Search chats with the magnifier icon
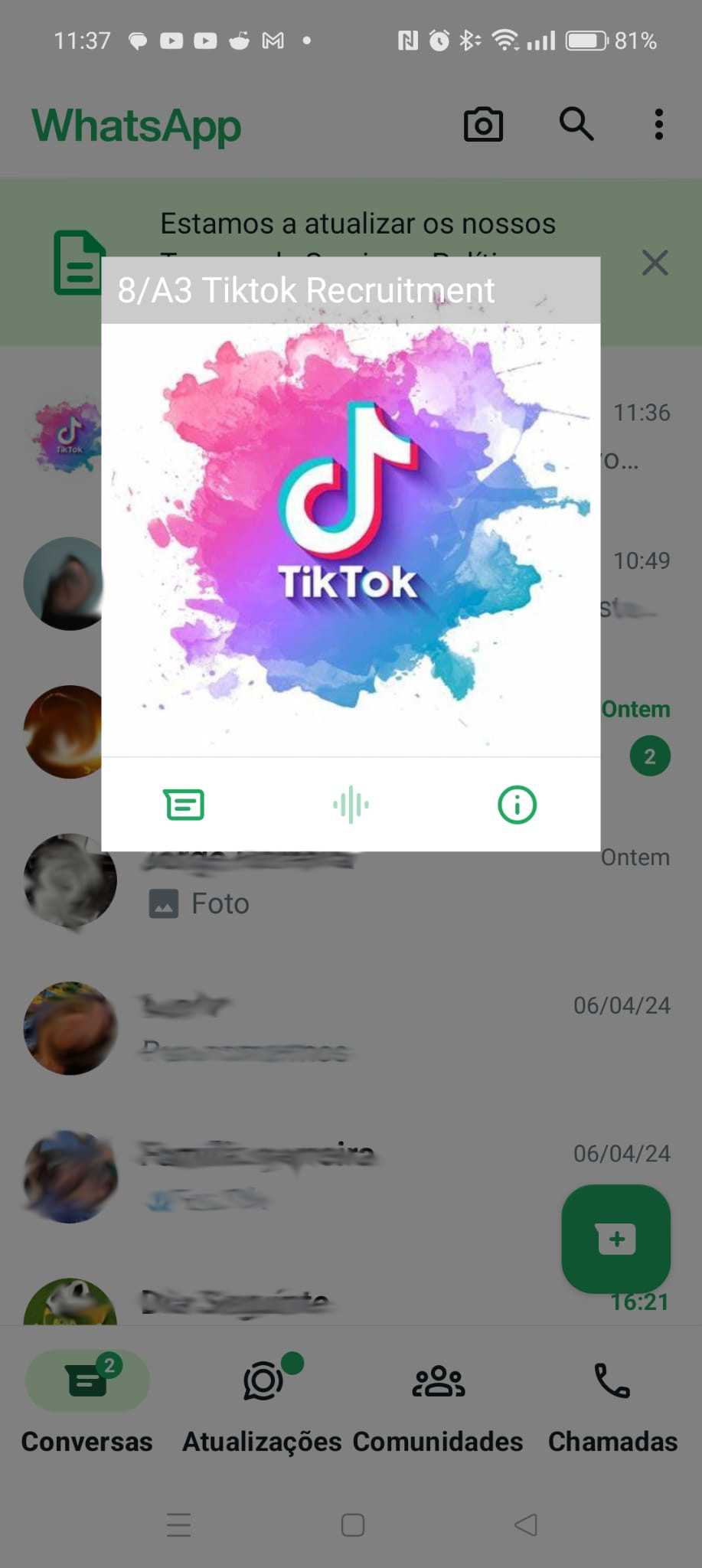The width and height of the screenshot is (702, 1568). [576, 124]
